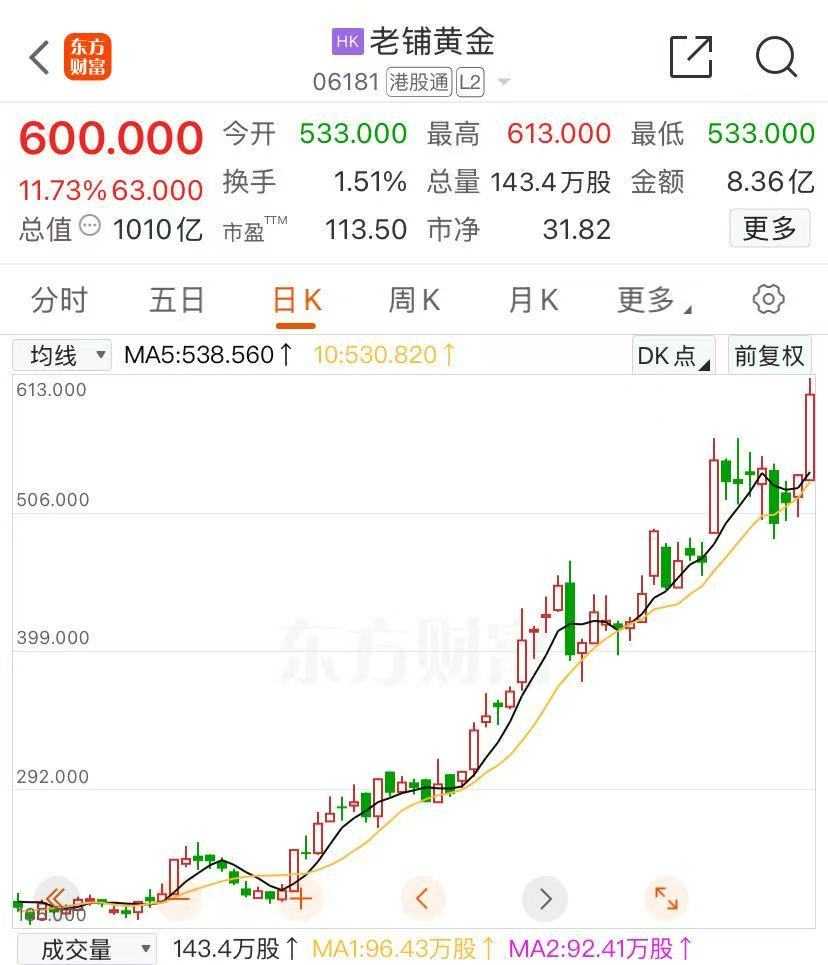The height and width of the screenshot is (965, 828).
Task: Open chart settings gear
Action: pos(768,299)
